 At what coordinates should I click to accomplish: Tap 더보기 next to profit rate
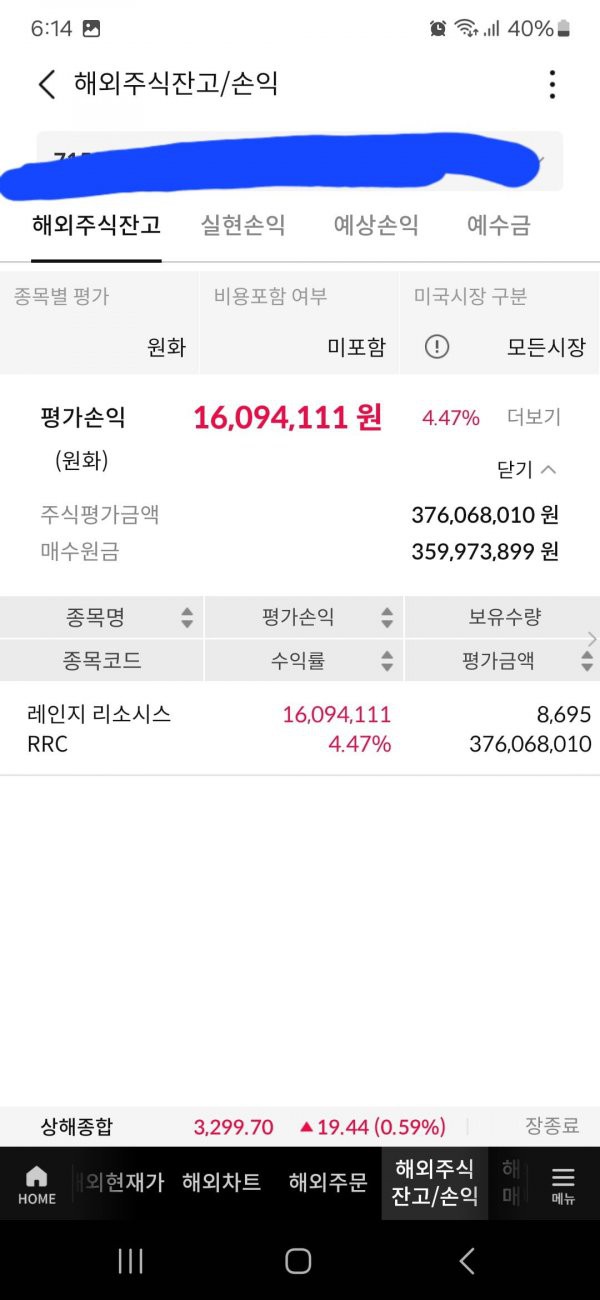533,418
